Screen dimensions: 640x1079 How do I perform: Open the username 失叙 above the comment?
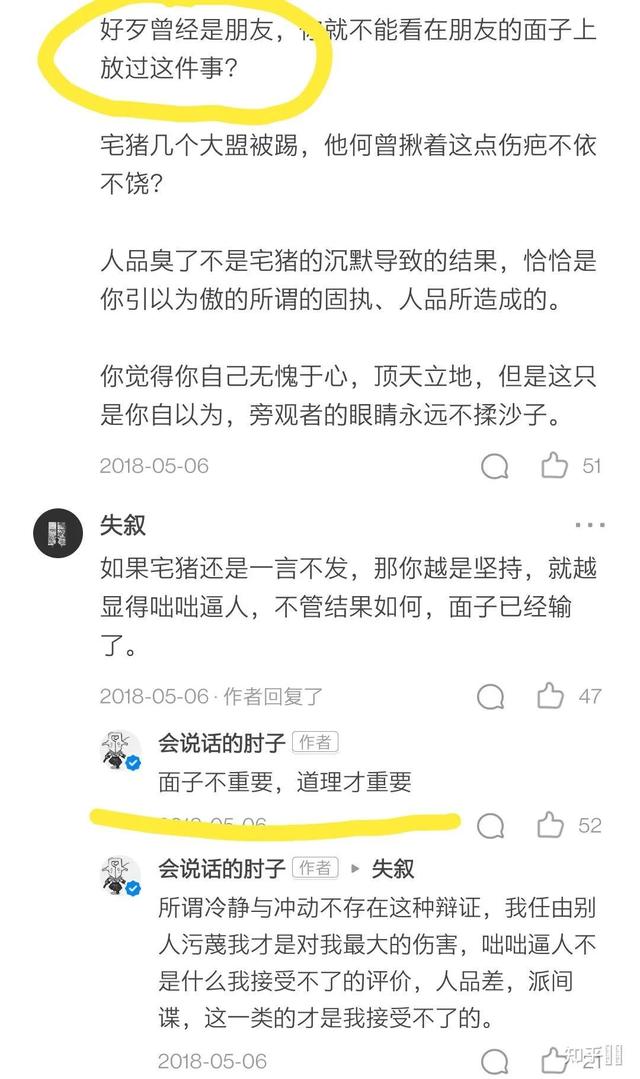[x=122, y=525]
